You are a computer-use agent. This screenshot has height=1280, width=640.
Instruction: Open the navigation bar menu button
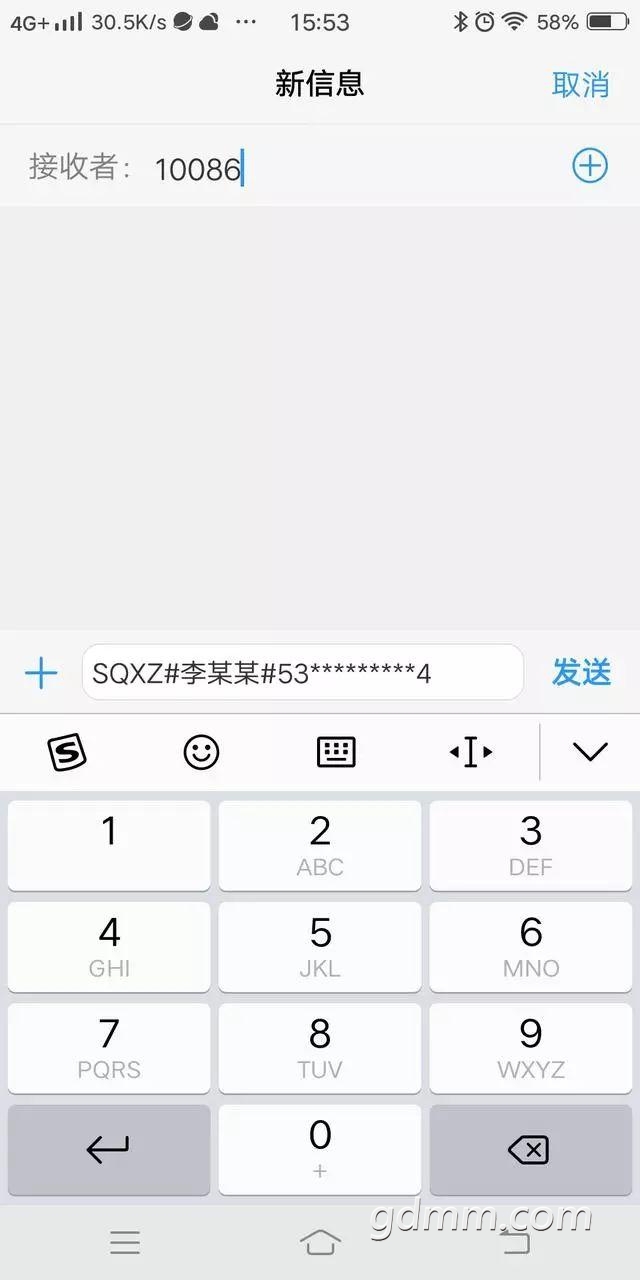click(x=125, y=1243)
